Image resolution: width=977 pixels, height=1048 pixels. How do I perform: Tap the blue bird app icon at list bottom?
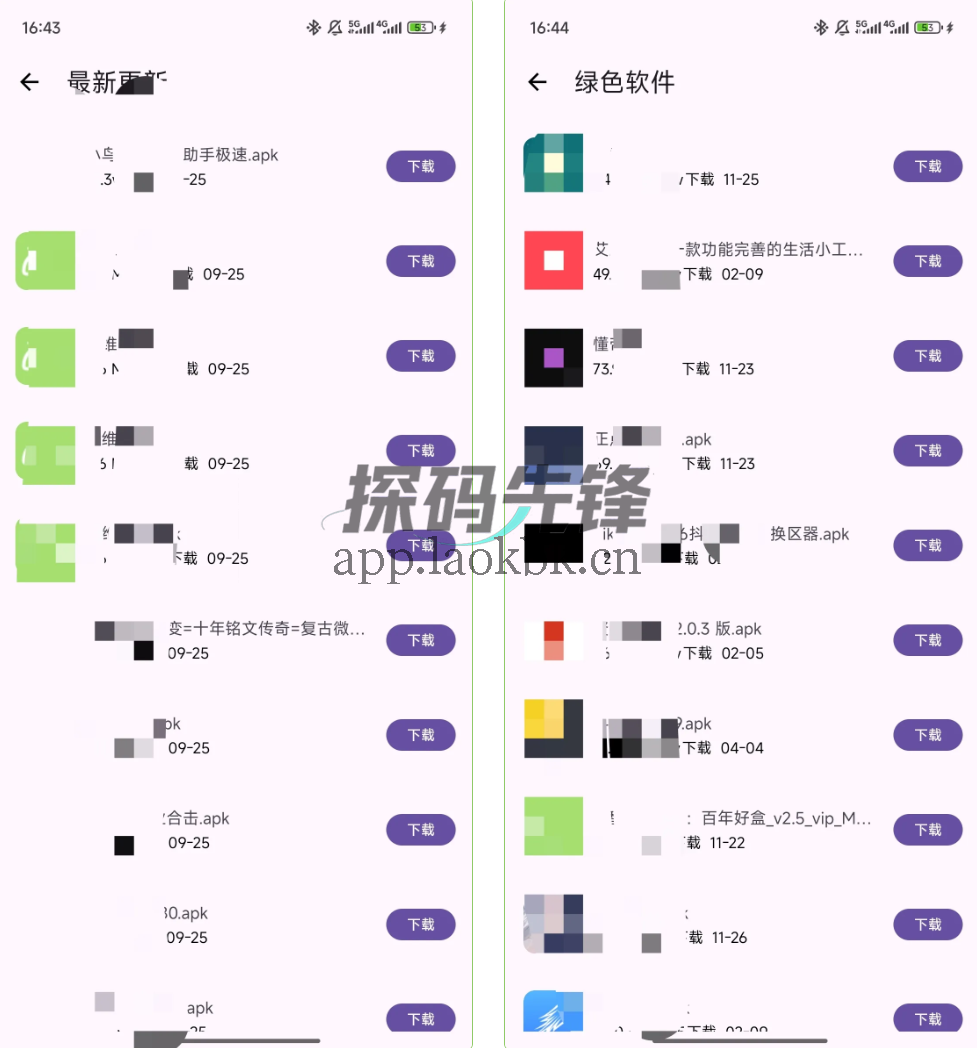(x=553, y=1015)
